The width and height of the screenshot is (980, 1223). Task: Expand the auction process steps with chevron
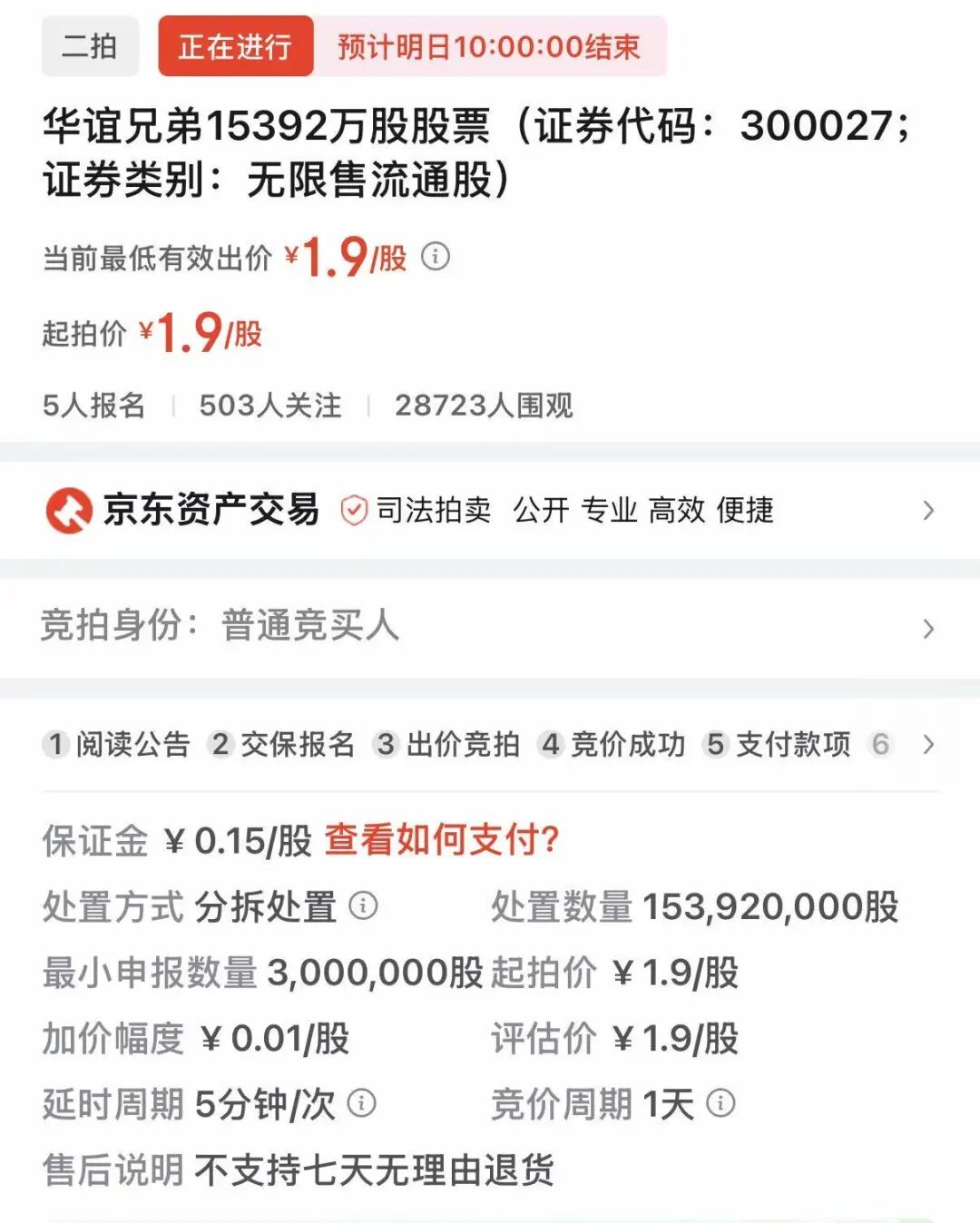[x=929, y=746]
